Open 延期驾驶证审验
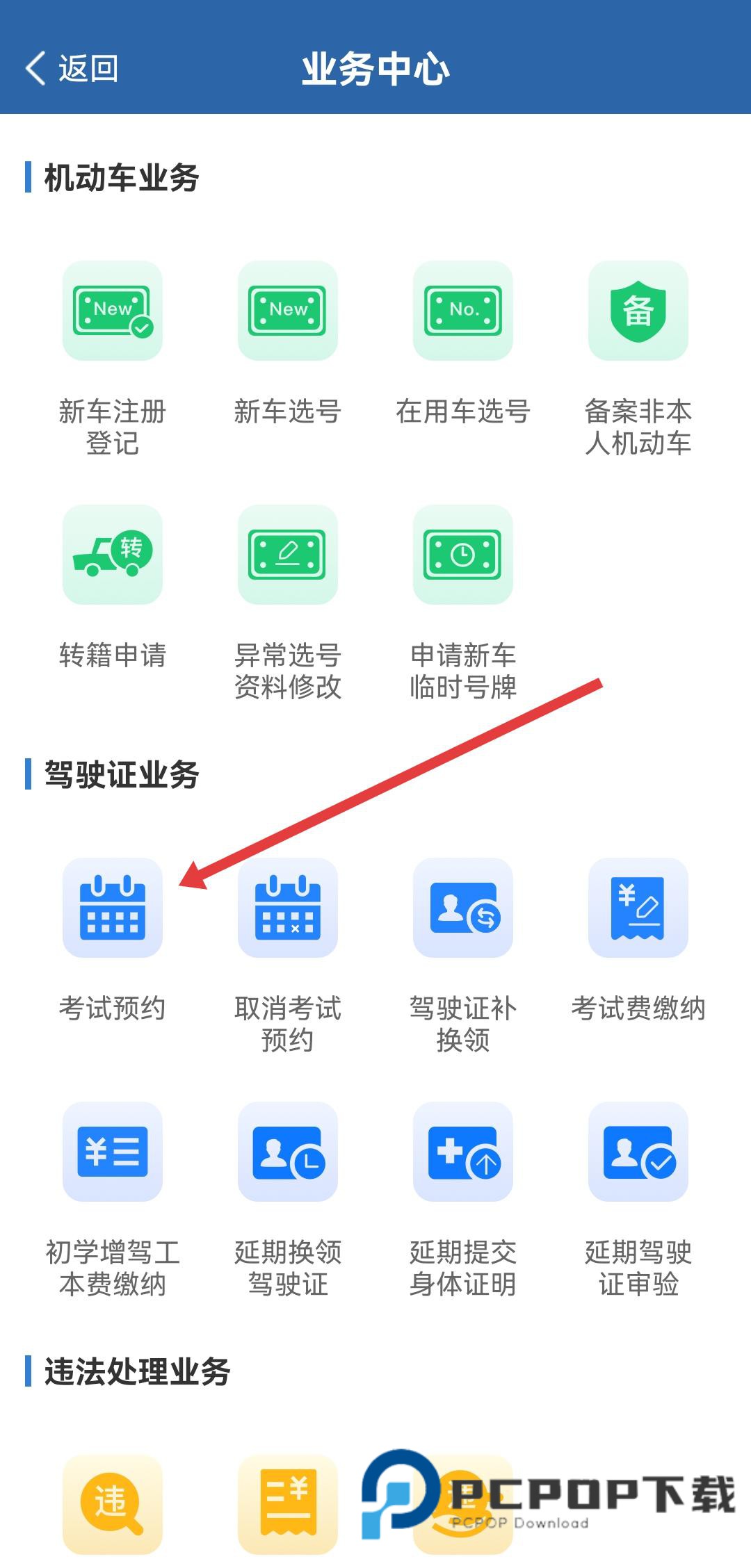The image size is (751, 1568). click(x=638, y=1152)
